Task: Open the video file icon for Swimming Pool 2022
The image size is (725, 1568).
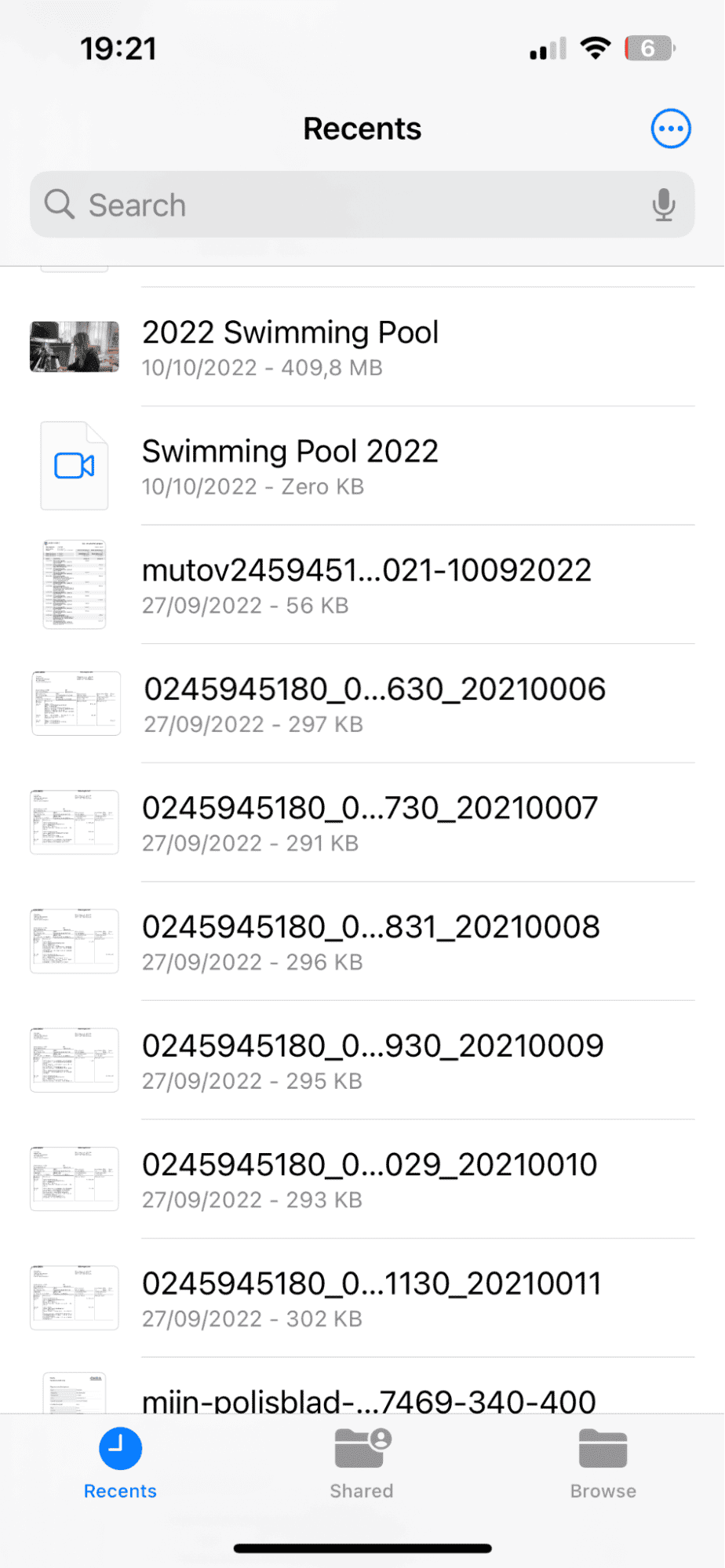Action: 74,465
